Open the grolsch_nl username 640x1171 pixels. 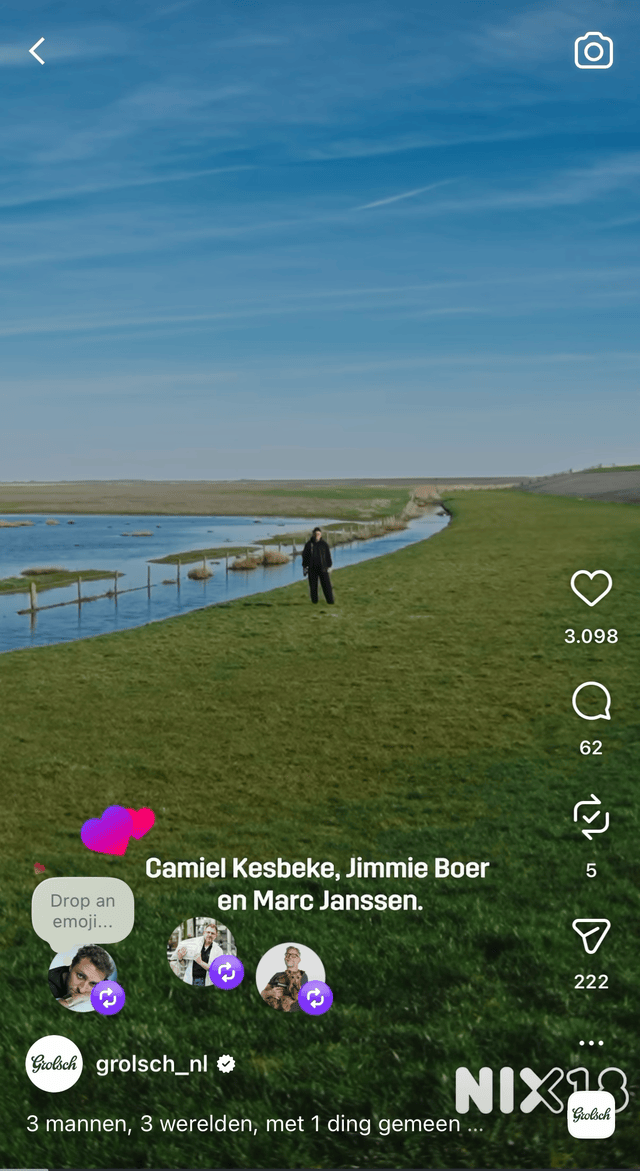[152, 1064]
